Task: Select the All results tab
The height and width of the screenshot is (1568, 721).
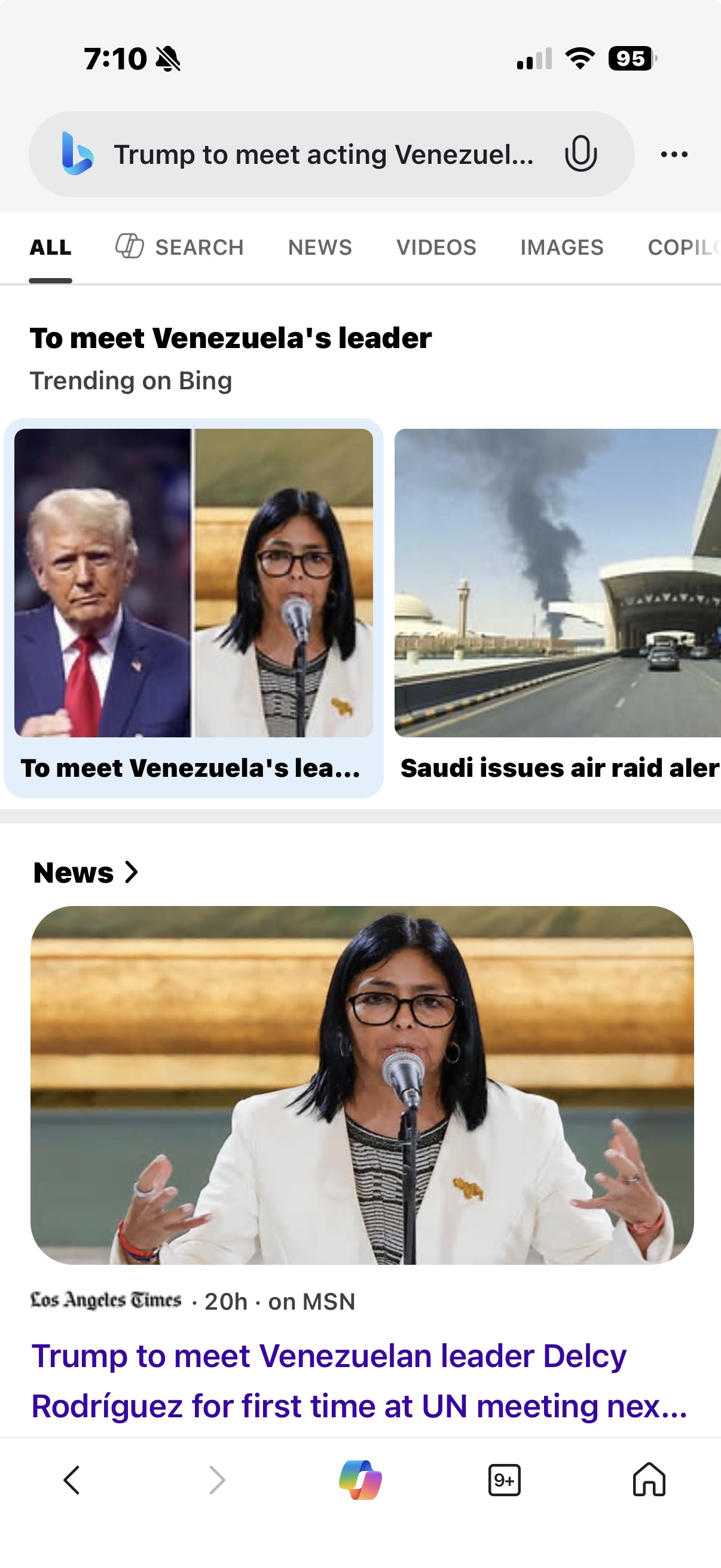Action: tap(50, 247)
